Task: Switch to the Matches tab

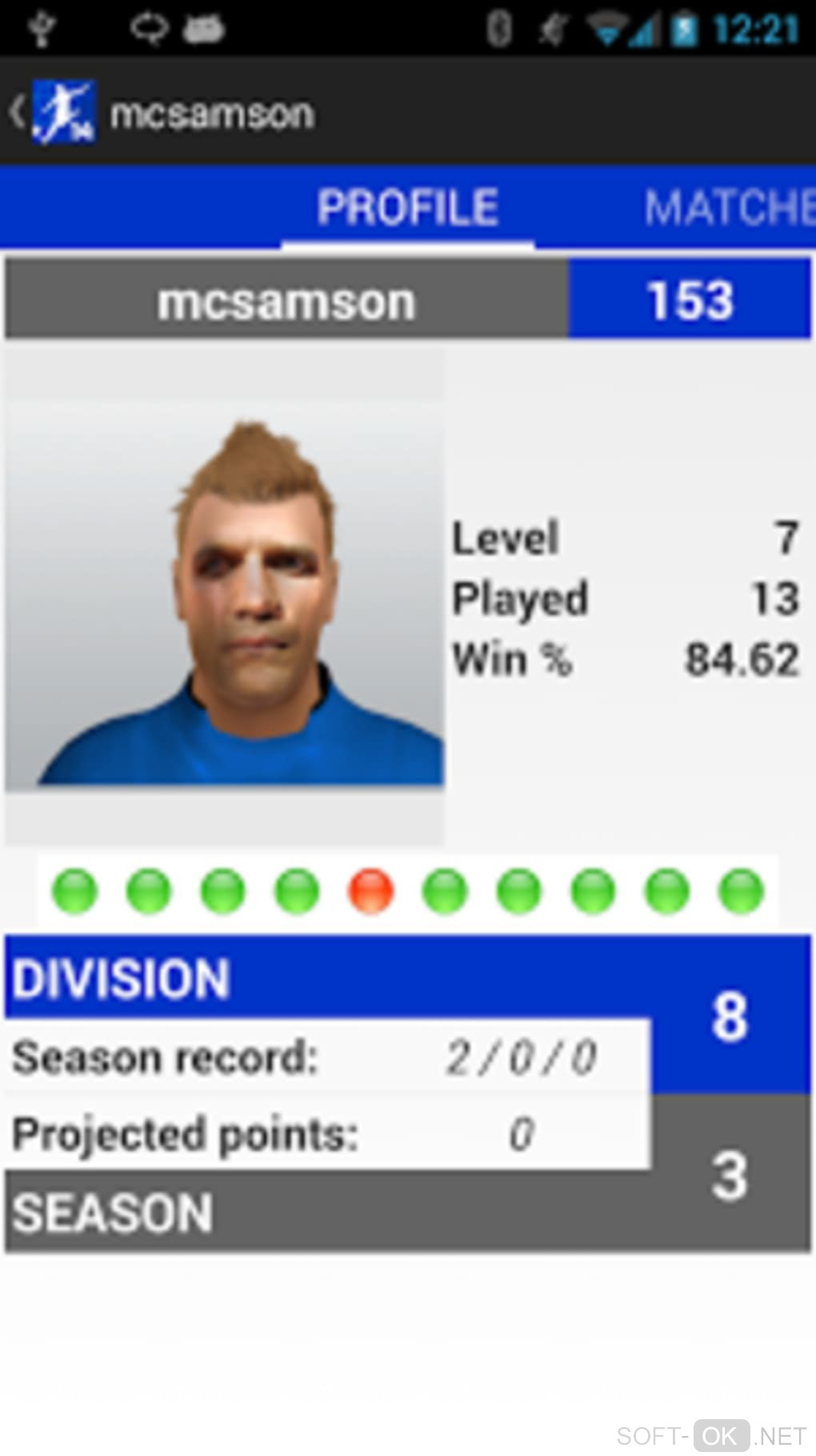Action: [x=728, y=207]
